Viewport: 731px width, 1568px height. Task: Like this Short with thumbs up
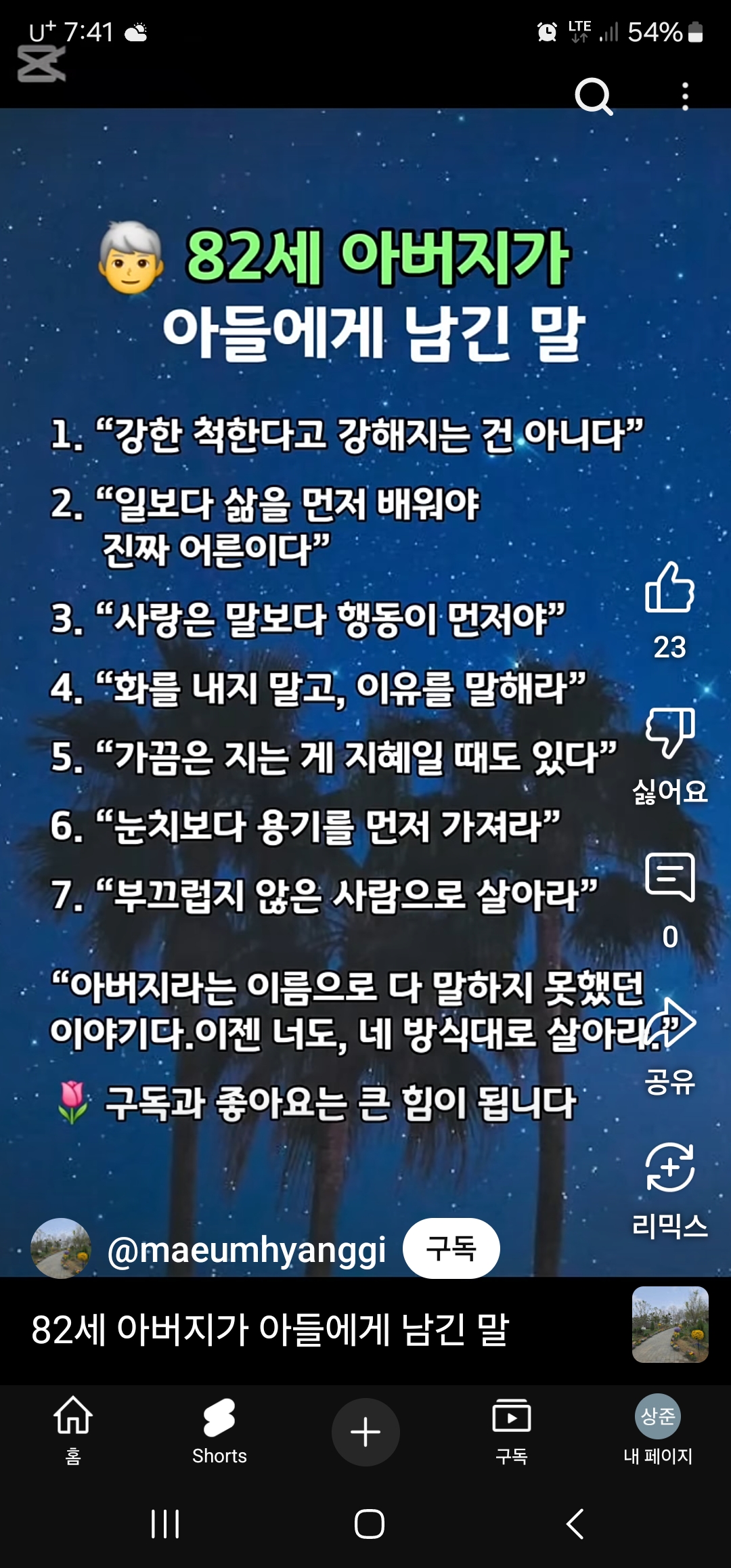pyautogui.click(x=670, y=588)
